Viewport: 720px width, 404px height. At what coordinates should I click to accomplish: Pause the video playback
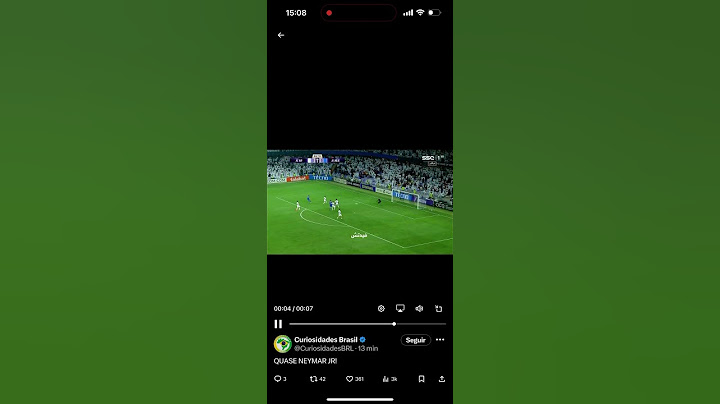pos(278,324)
